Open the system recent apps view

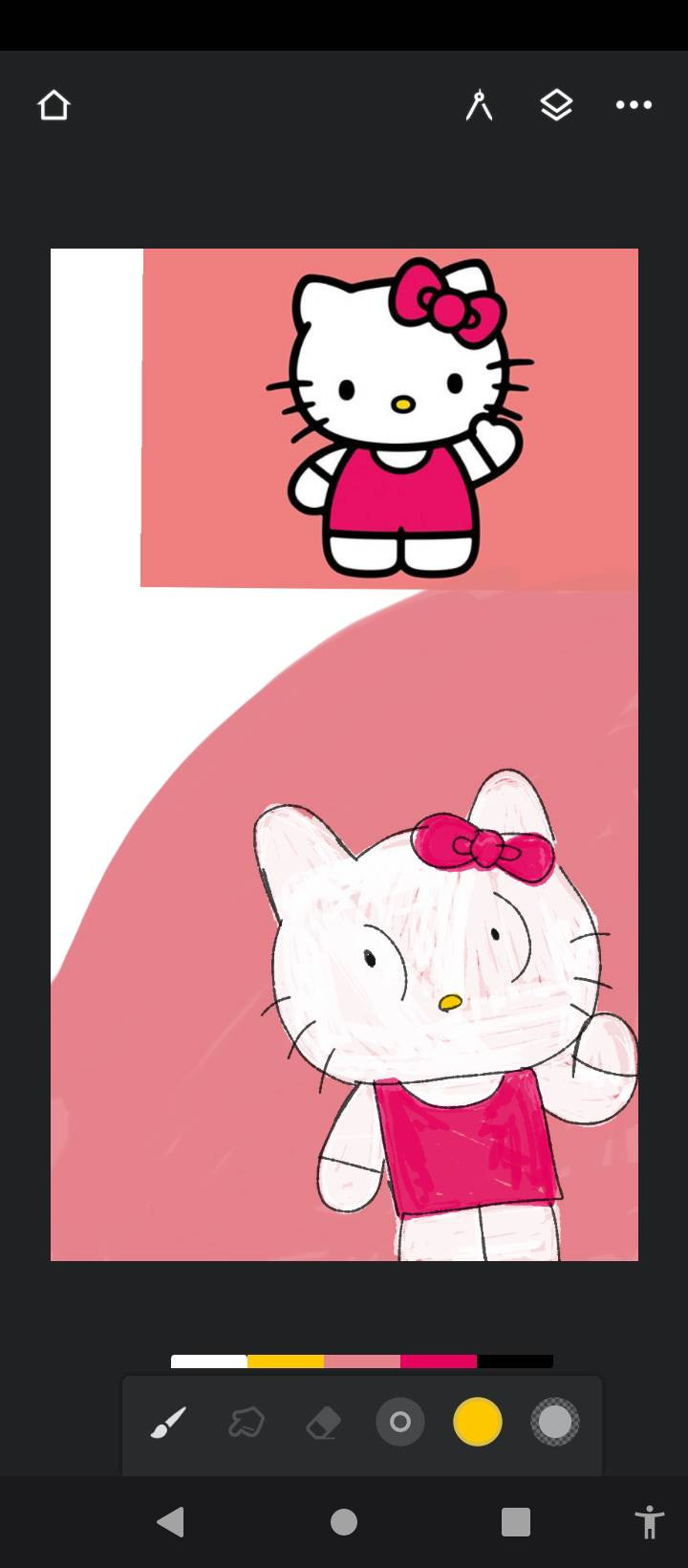tap(516, 1522)
